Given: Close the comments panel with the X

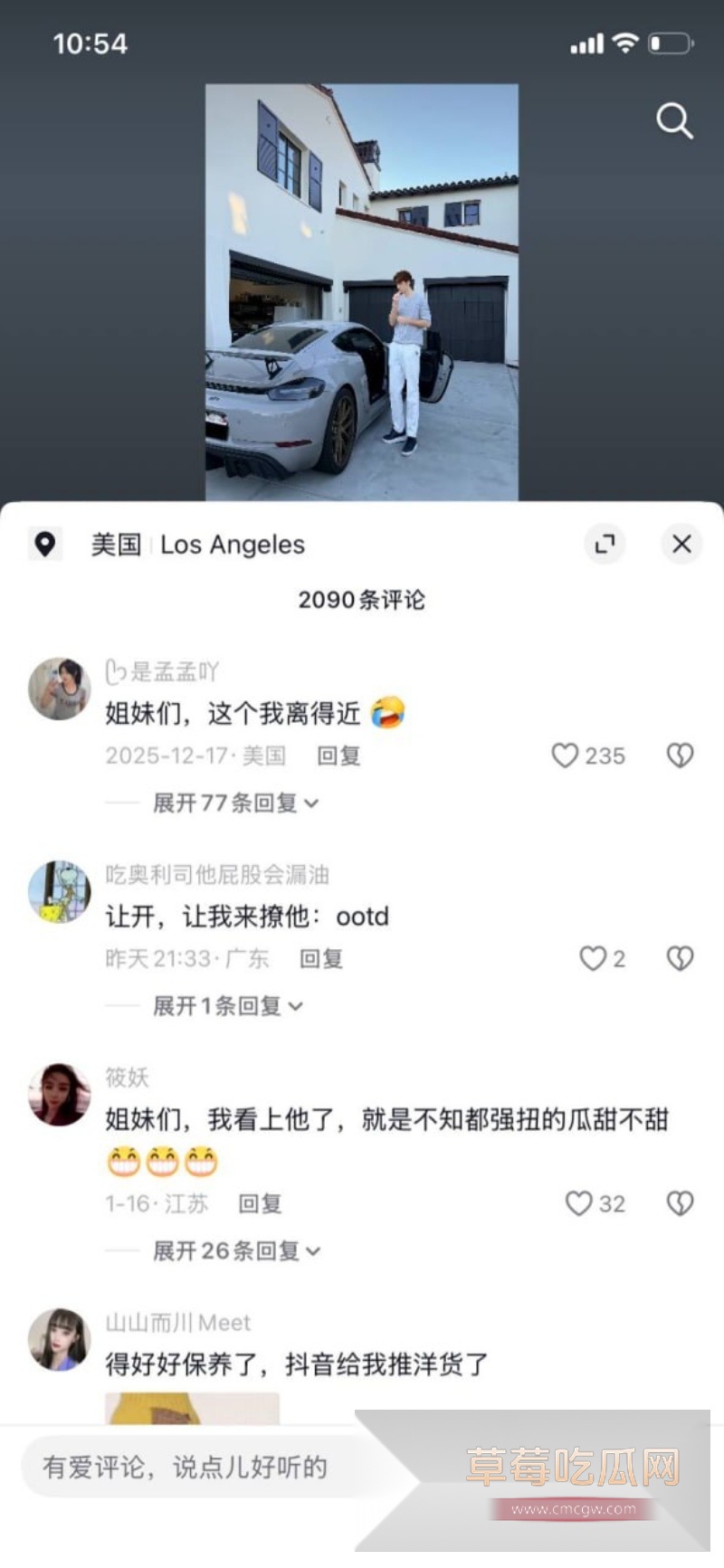Looking at the screenshot, I should pos(681,545).
